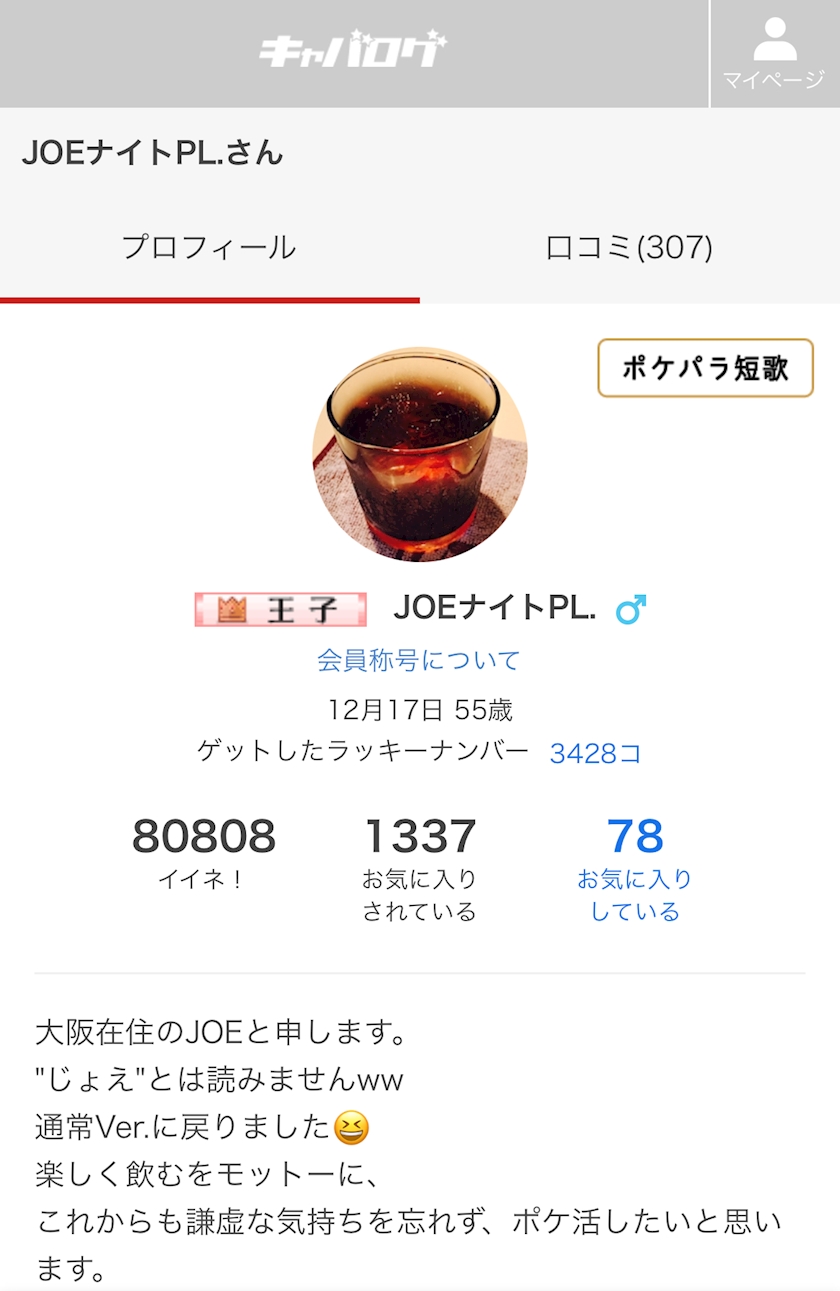View the 3428コ lucky numbers
This screenshot has width=840, height=1291.
point(595,753)
